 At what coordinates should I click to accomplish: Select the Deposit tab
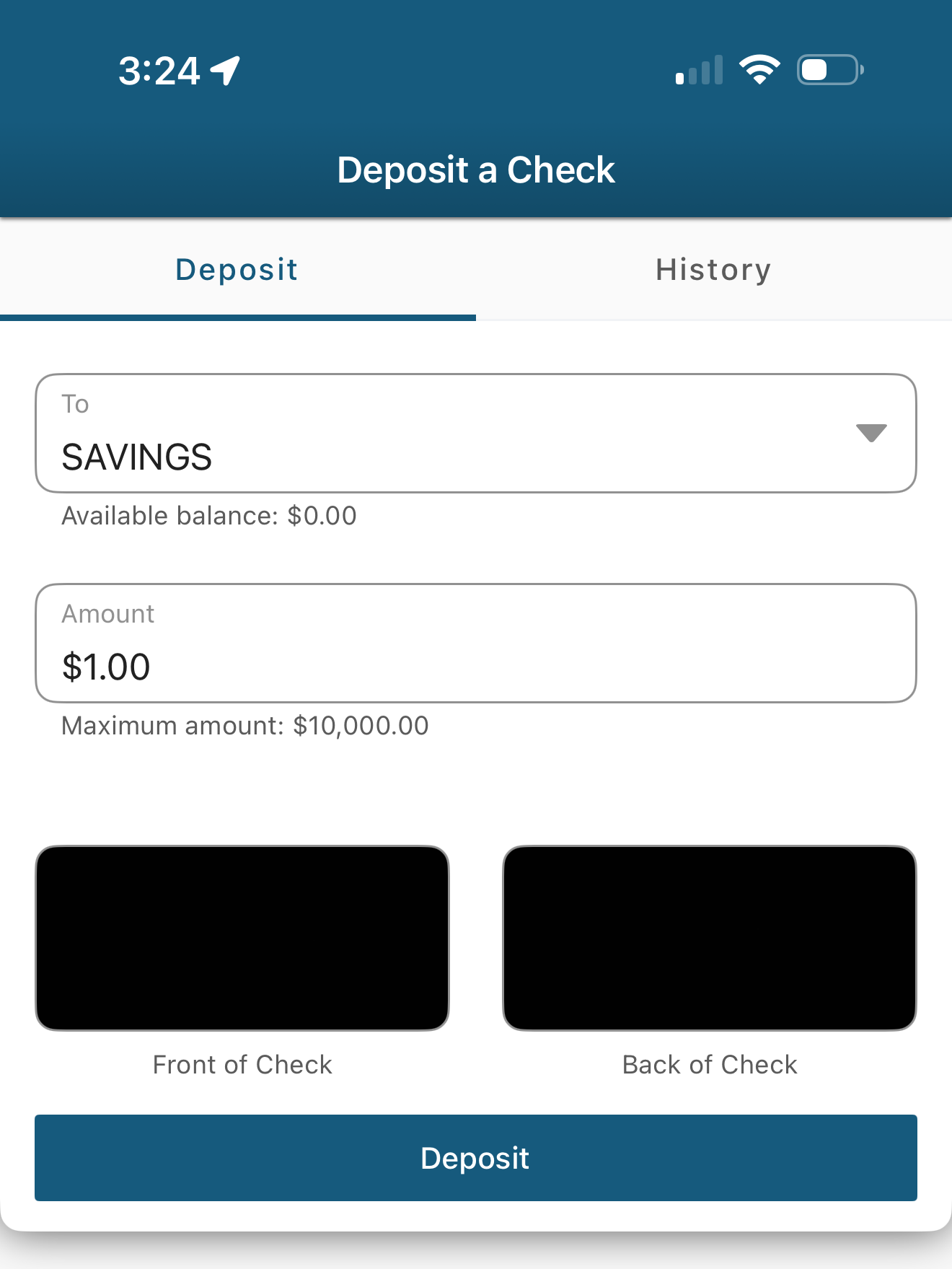[237, 270]
